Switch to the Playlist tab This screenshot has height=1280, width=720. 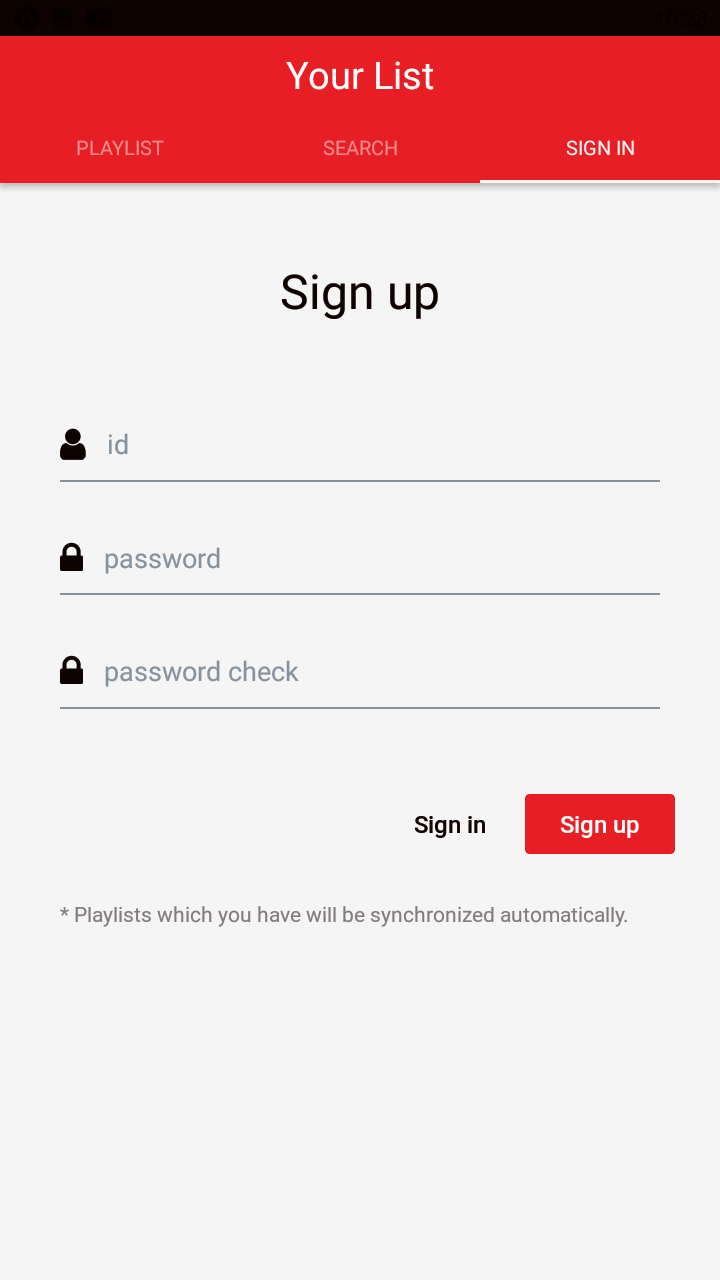tap(120, 148)
